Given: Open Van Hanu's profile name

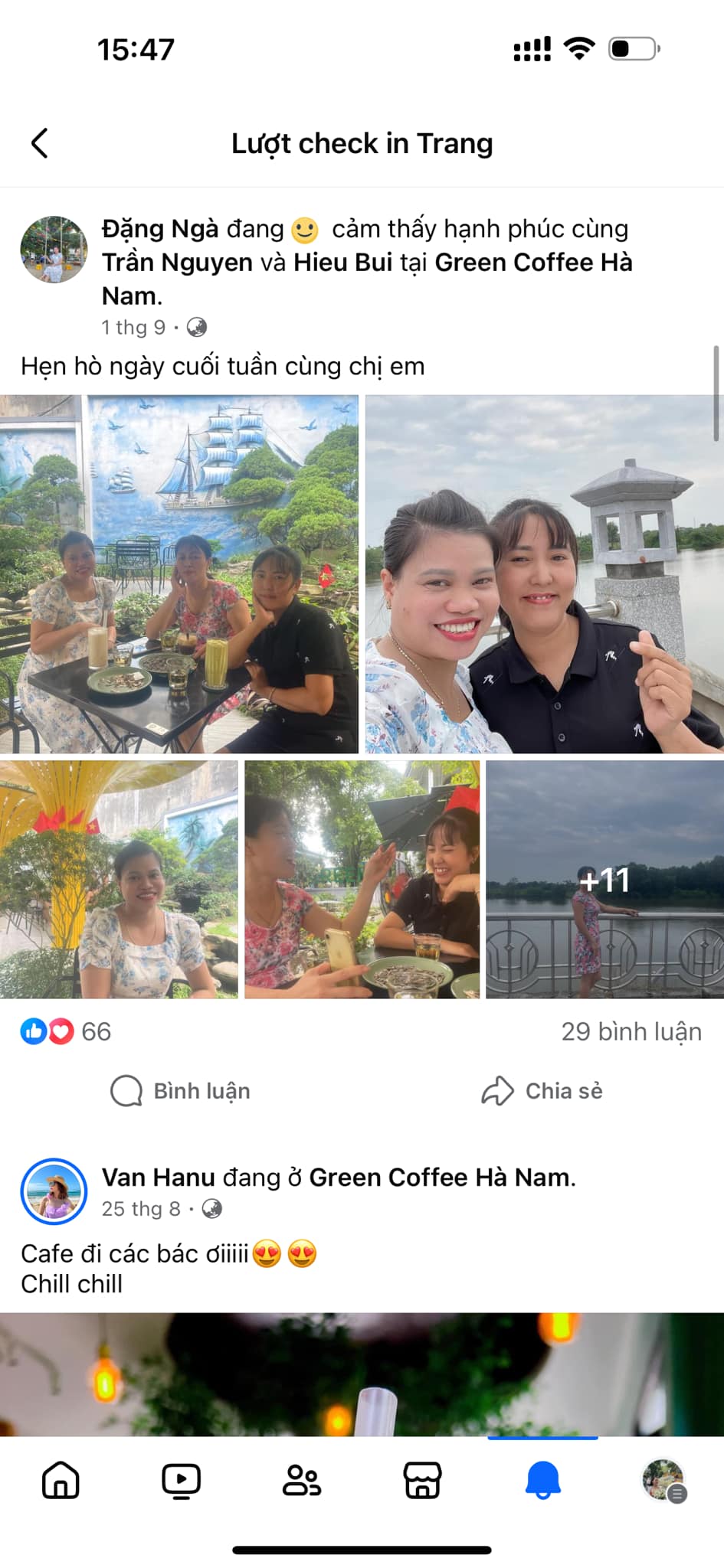Looking at the screenshot, I should pyautogui.click(x=158, y=1177).
